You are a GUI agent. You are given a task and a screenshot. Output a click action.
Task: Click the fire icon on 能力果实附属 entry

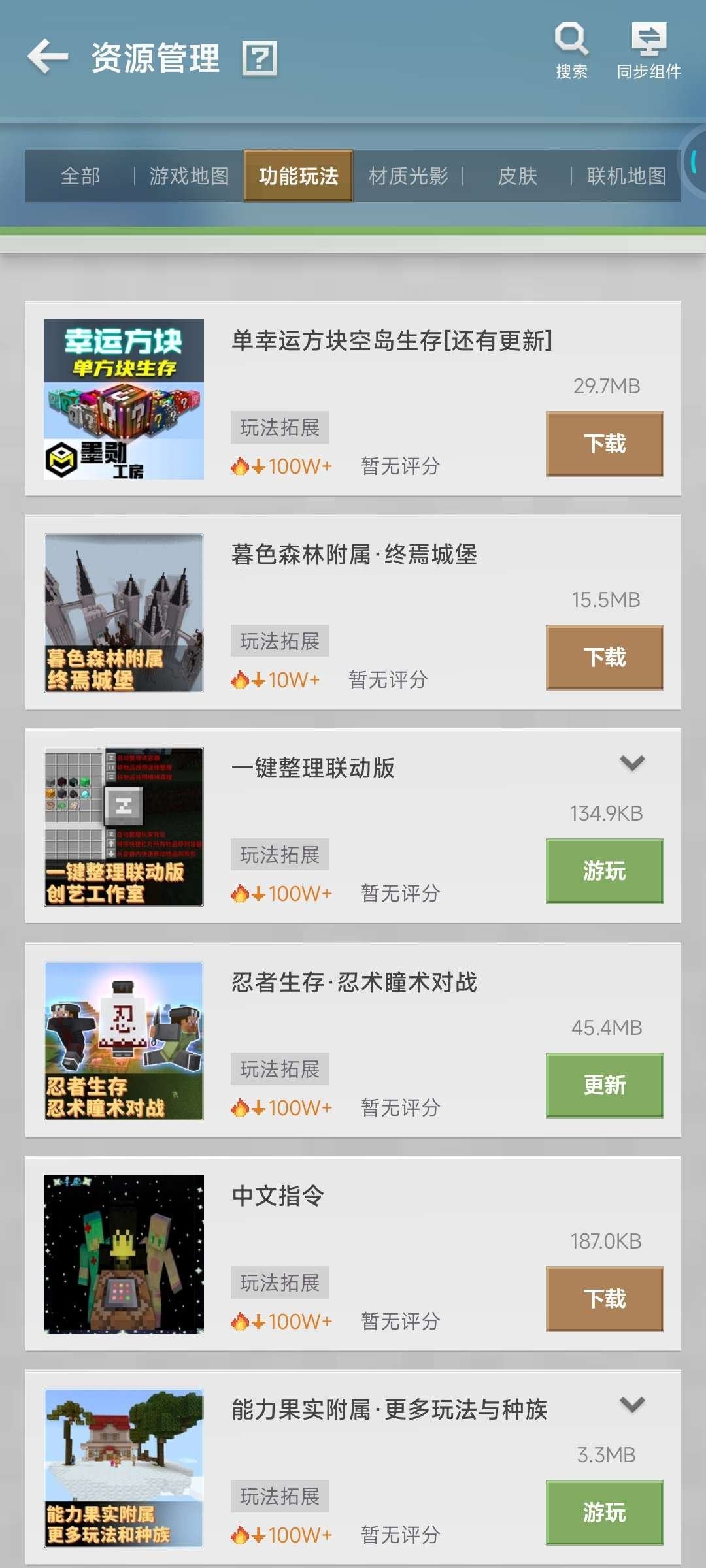pyautogui.click(x=243, y=1535)
